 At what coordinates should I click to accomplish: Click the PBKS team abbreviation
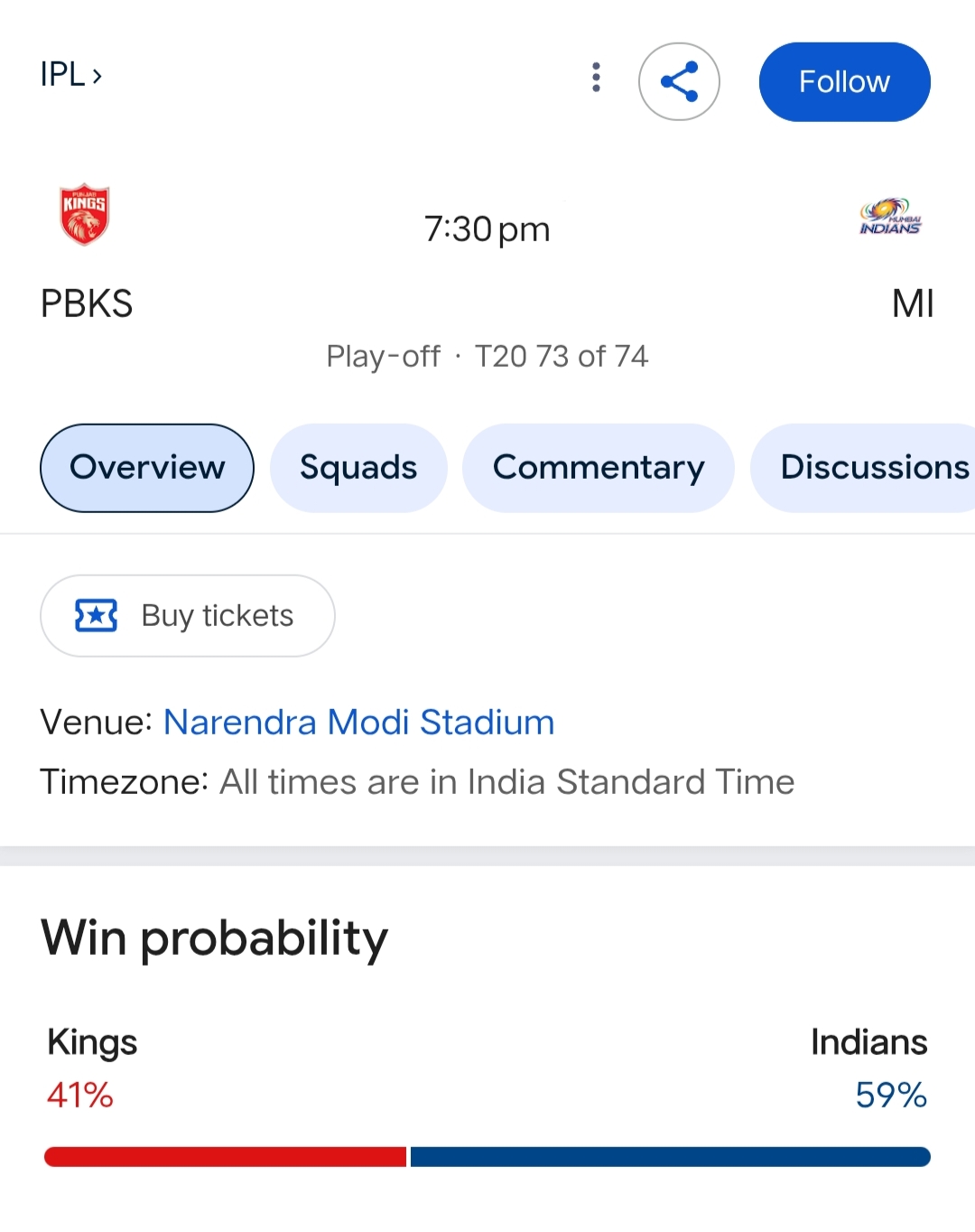[x=87, y=304]
